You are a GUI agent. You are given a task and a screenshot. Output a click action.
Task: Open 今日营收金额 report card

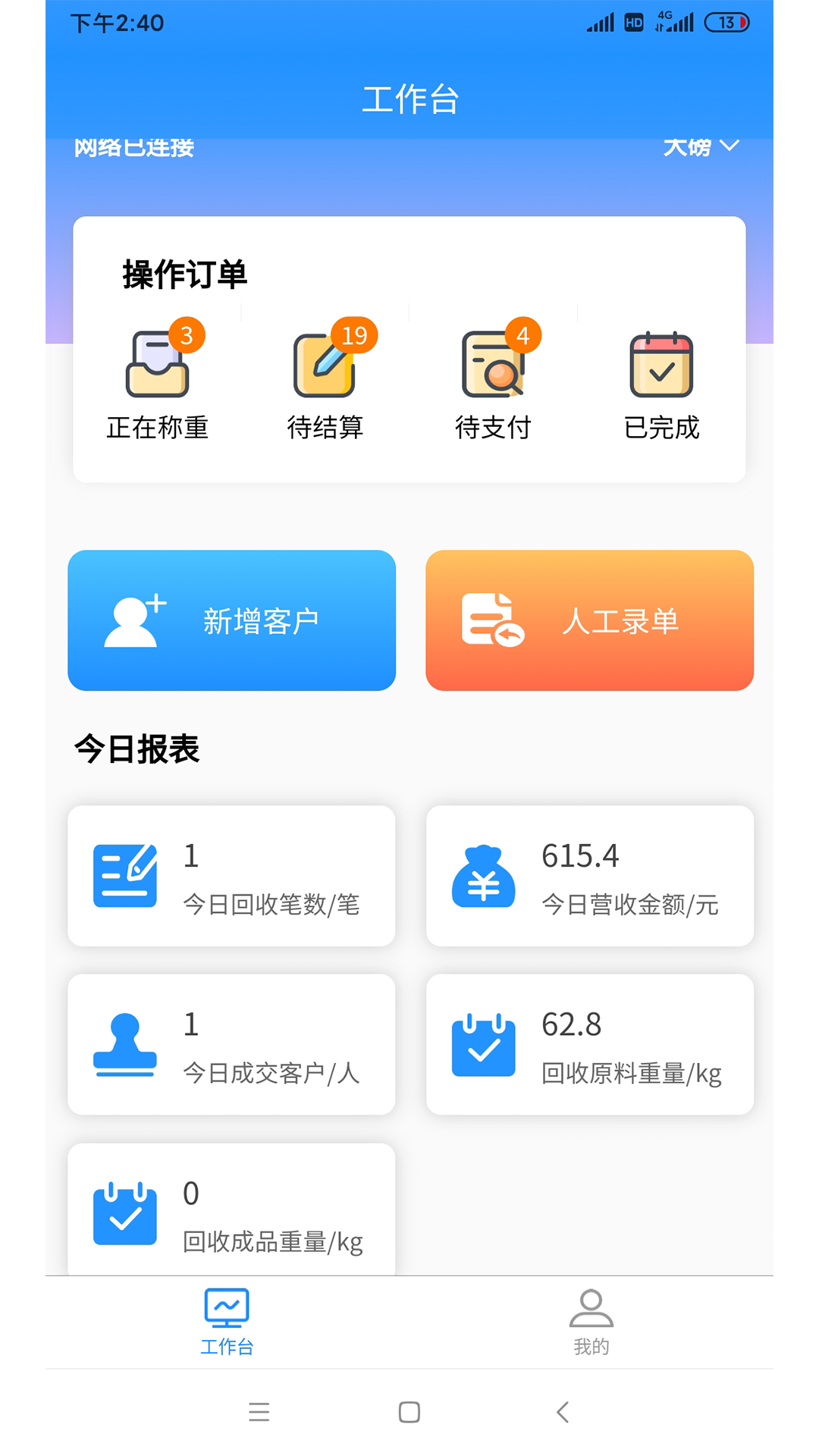pyautogui.click(x=589, y=876)
